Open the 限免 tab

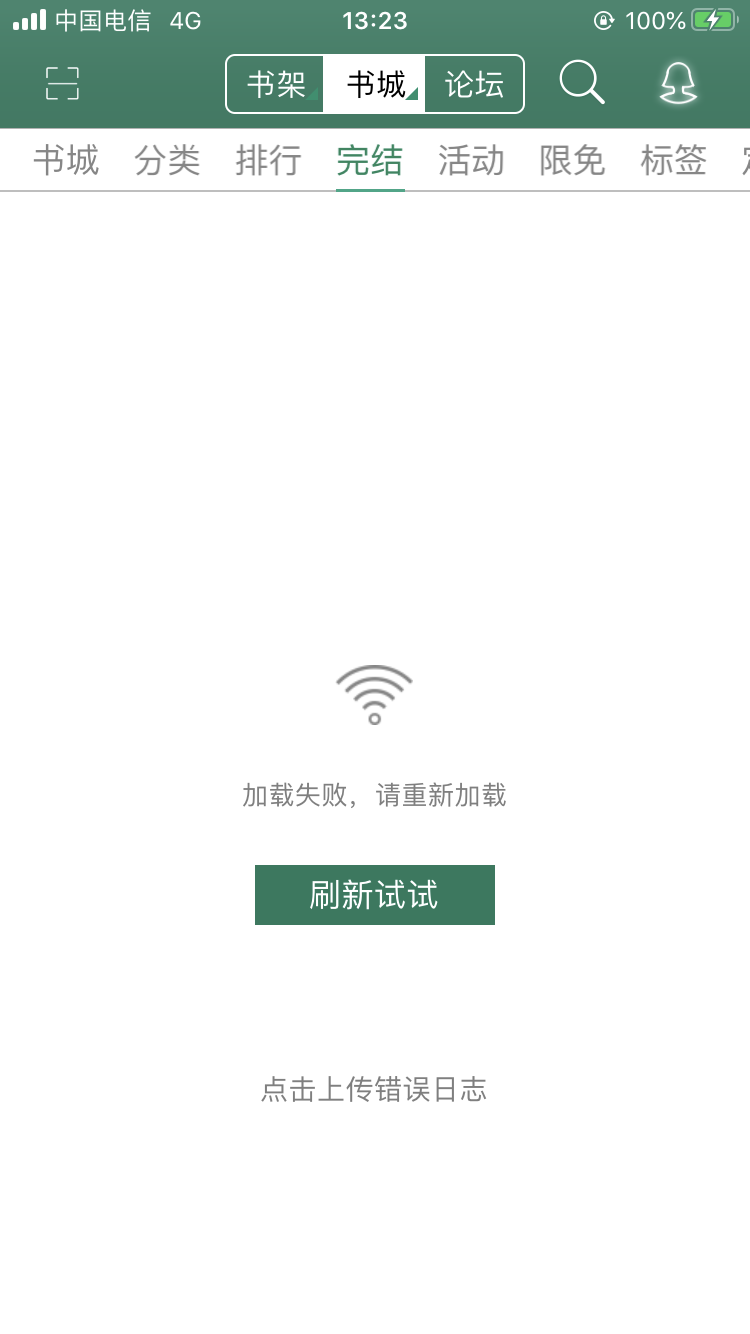(x=572, y=160)
